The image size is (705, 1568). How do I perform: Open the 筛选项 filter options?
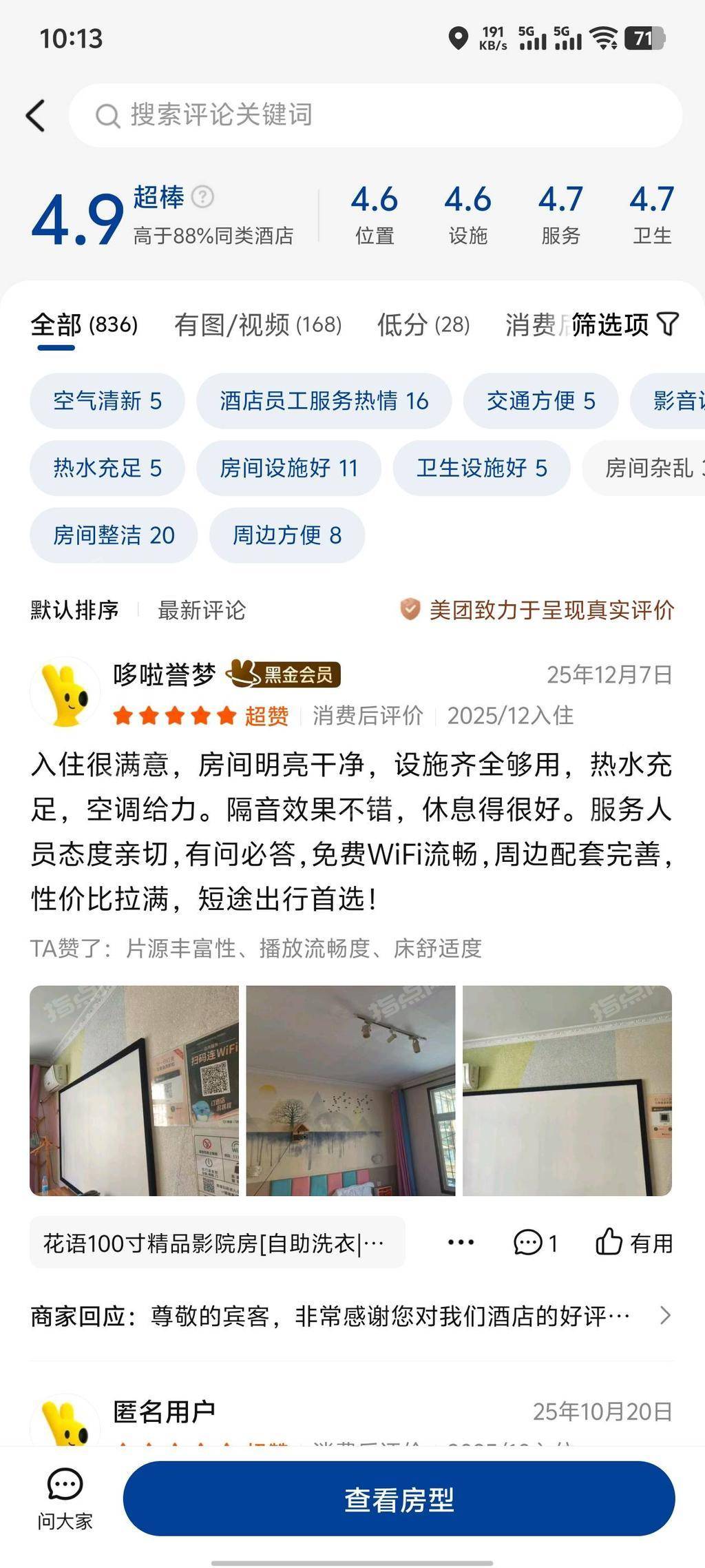(624, 324)
